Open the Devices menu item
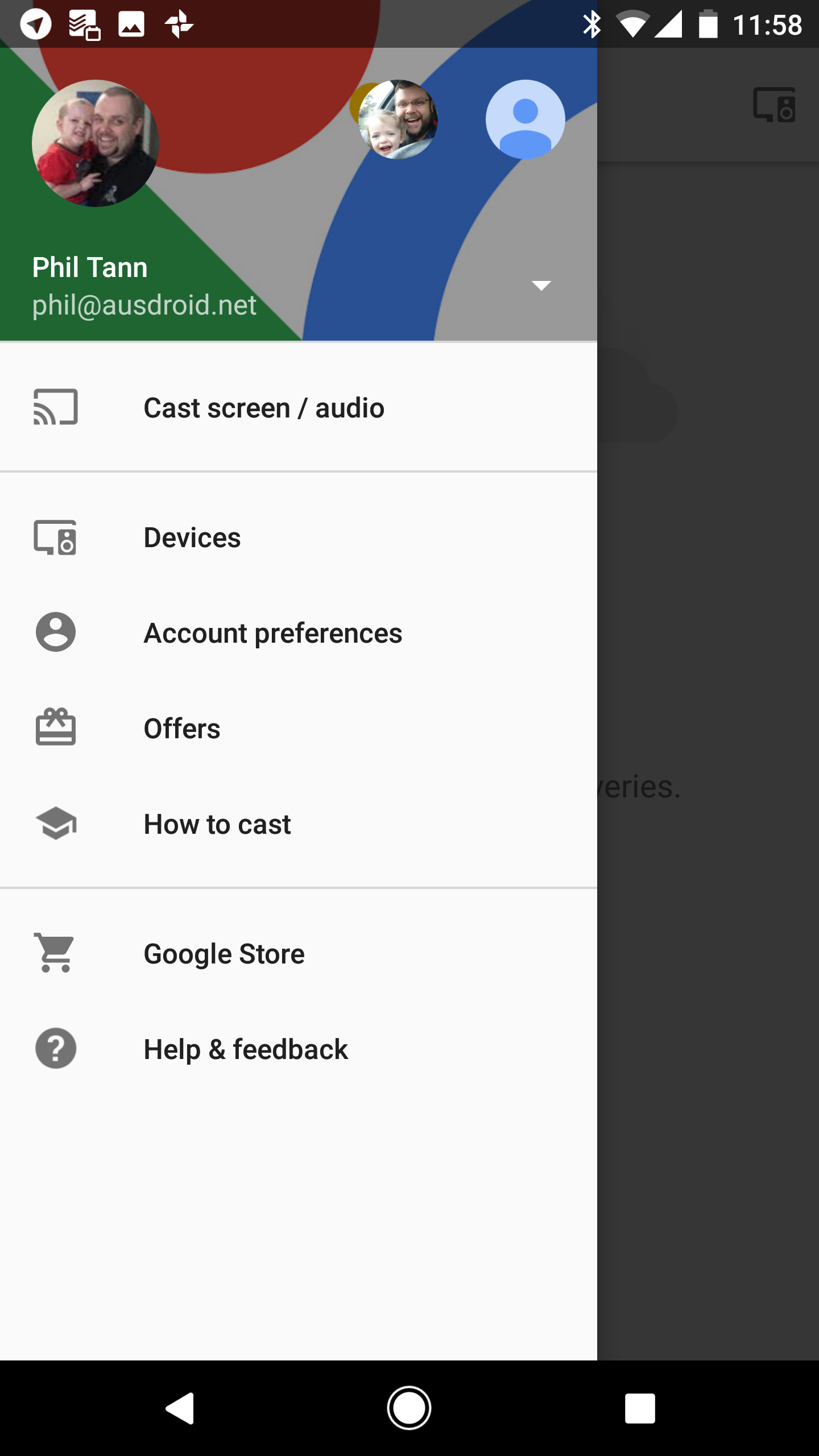This screenshot has height=1456, width=819. 299,537
